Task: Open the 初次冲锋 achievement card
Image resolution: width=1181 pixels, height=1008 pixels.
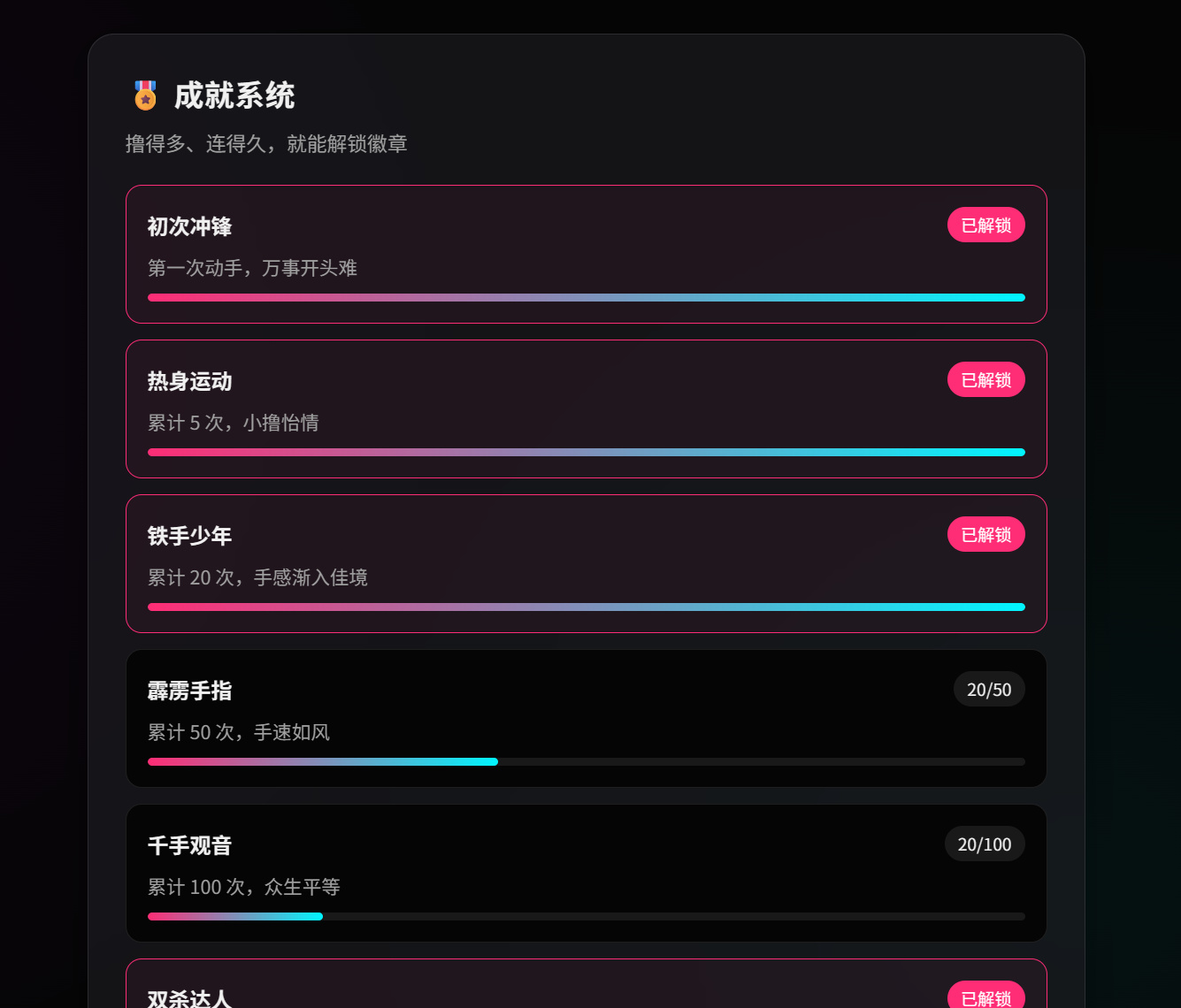Action: click(x=586, y=254)
